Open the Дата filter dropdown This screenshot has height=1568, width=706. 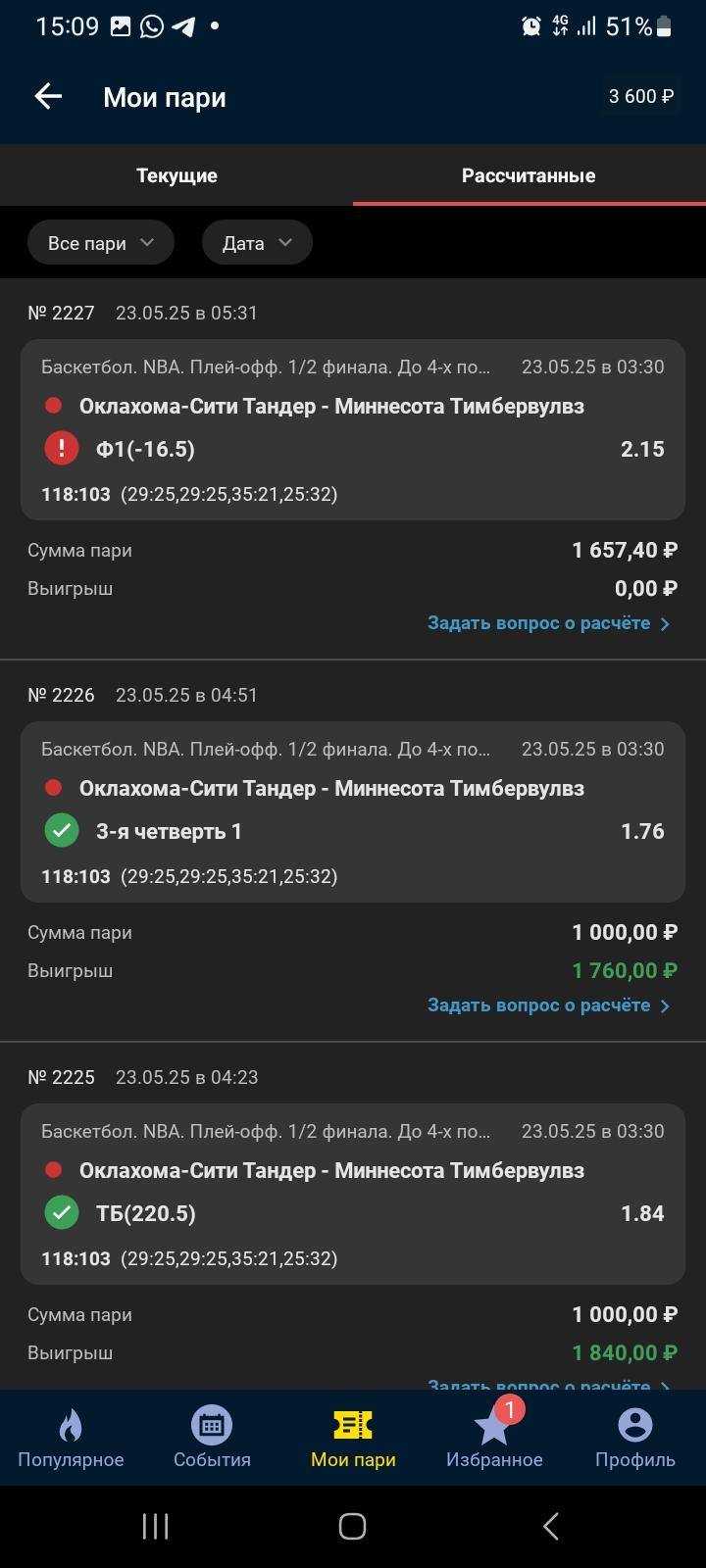pos(257,243)
